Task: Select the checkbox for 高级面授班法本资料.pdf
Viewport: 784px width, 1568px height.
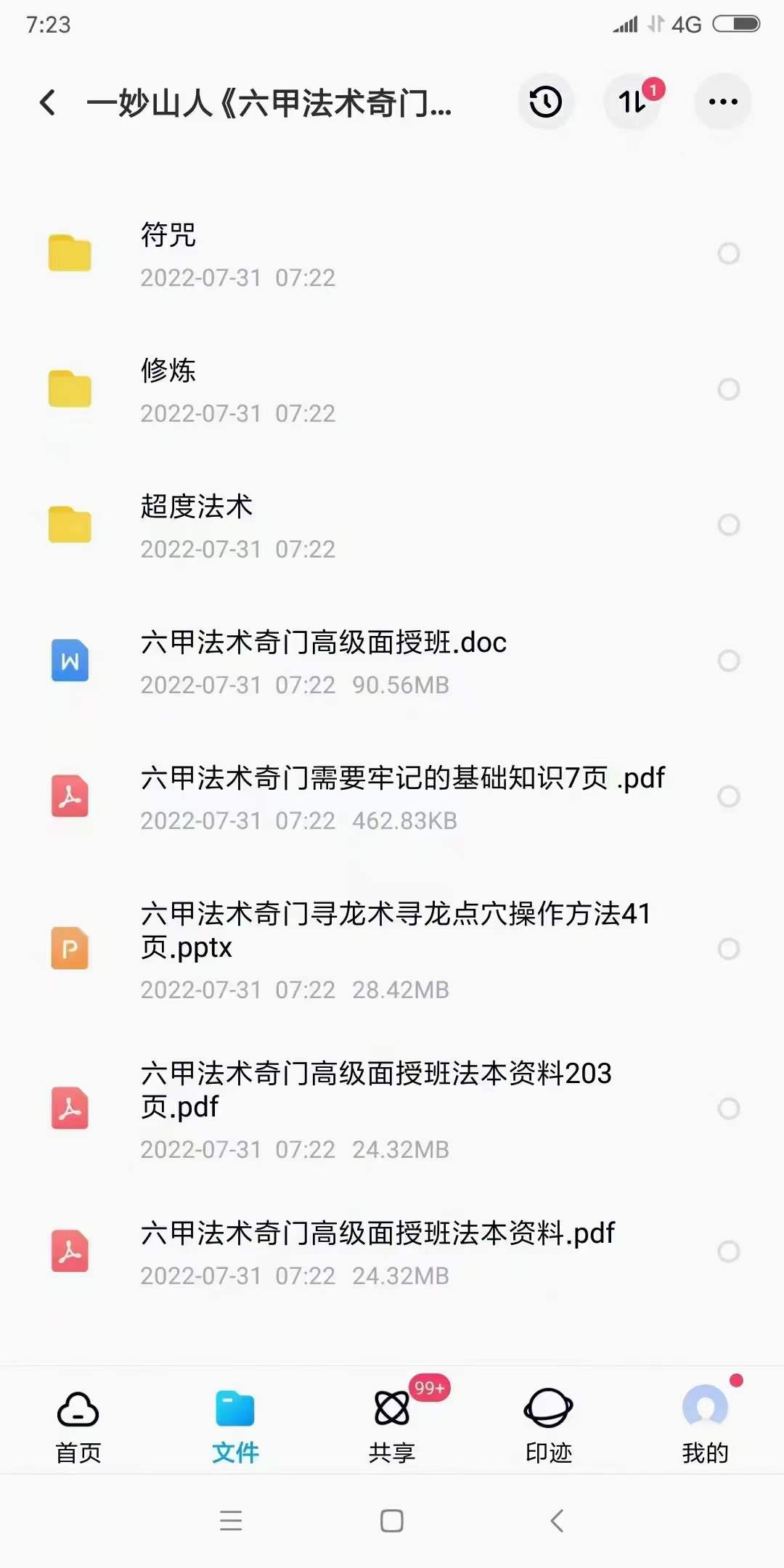Action: [729, 1251]
